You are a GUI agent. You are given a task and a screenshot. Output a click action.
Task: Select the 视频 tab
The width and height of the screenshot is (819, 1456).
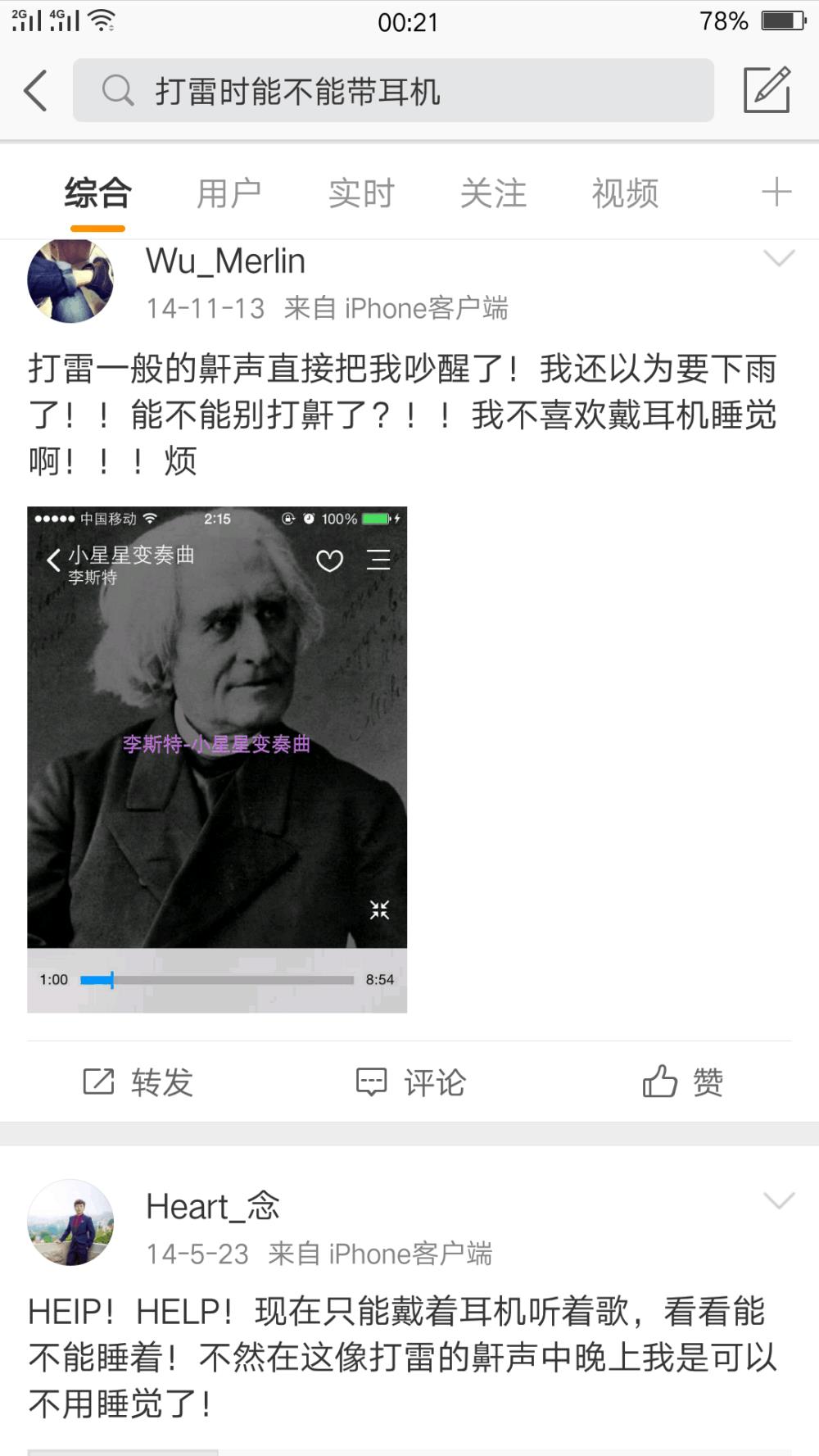(x=625, y=194)
